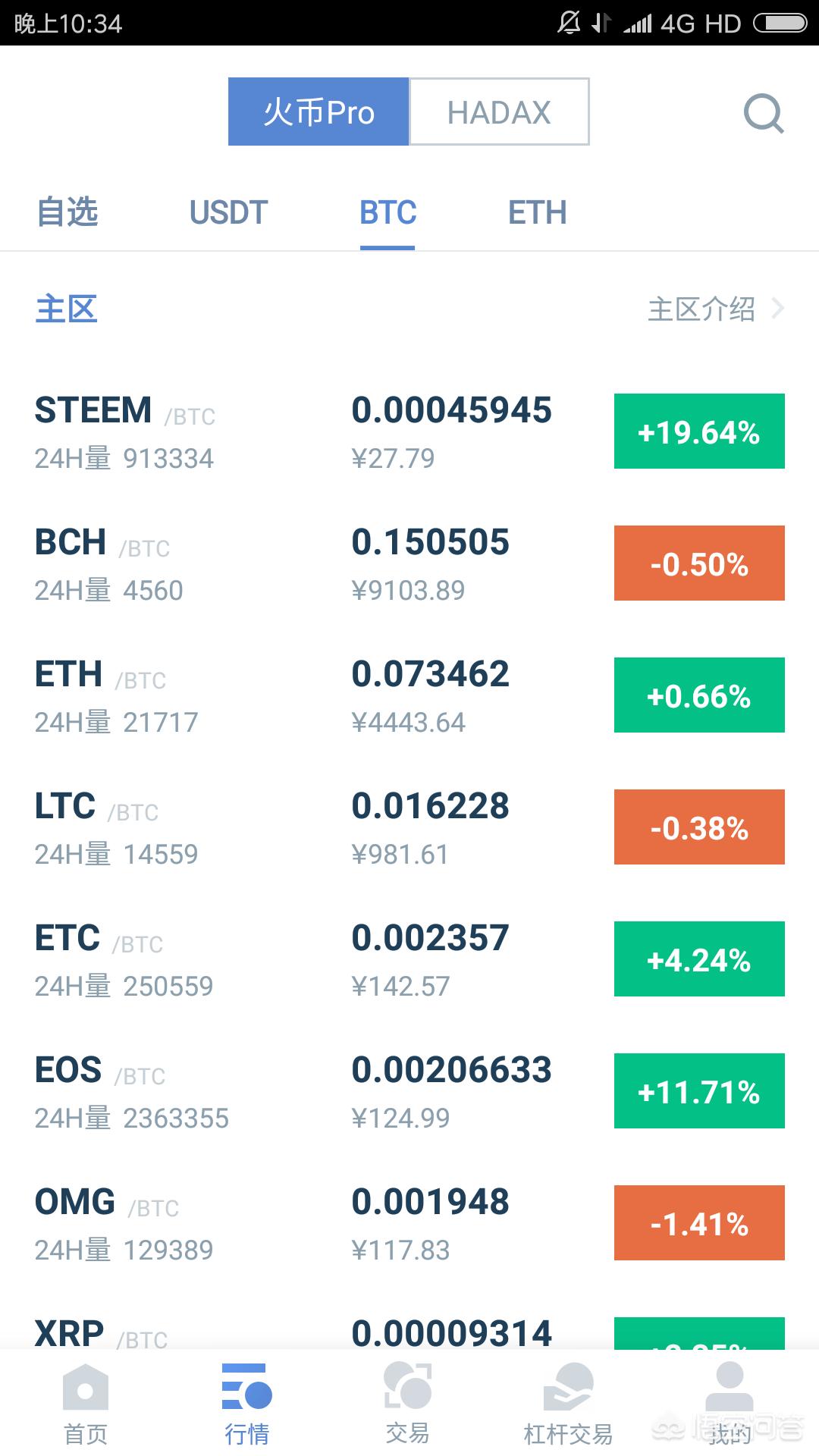
Task: Select the 火币Pro segment
Action: point(318,112)
